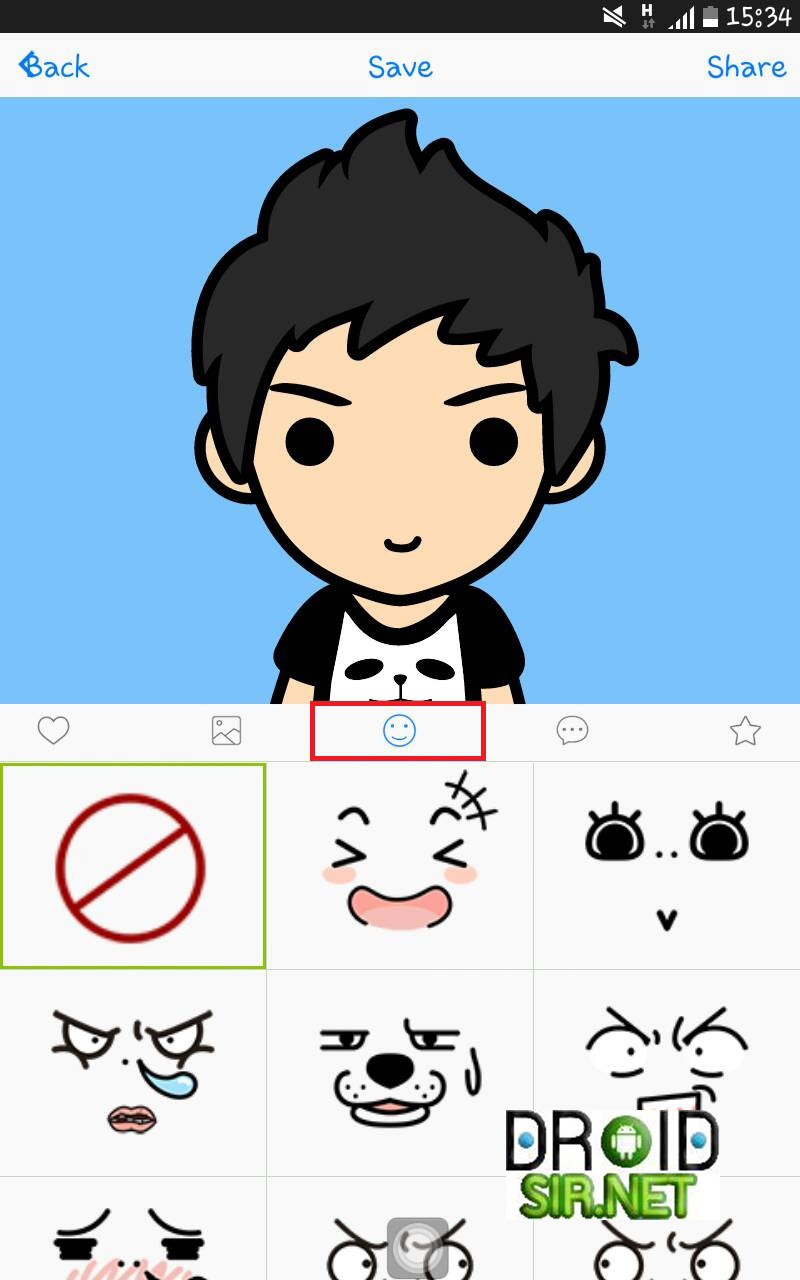Screen dimensions: 800x1280
Task: Select the smiley face expressions tab
Action: pos(398,731)
